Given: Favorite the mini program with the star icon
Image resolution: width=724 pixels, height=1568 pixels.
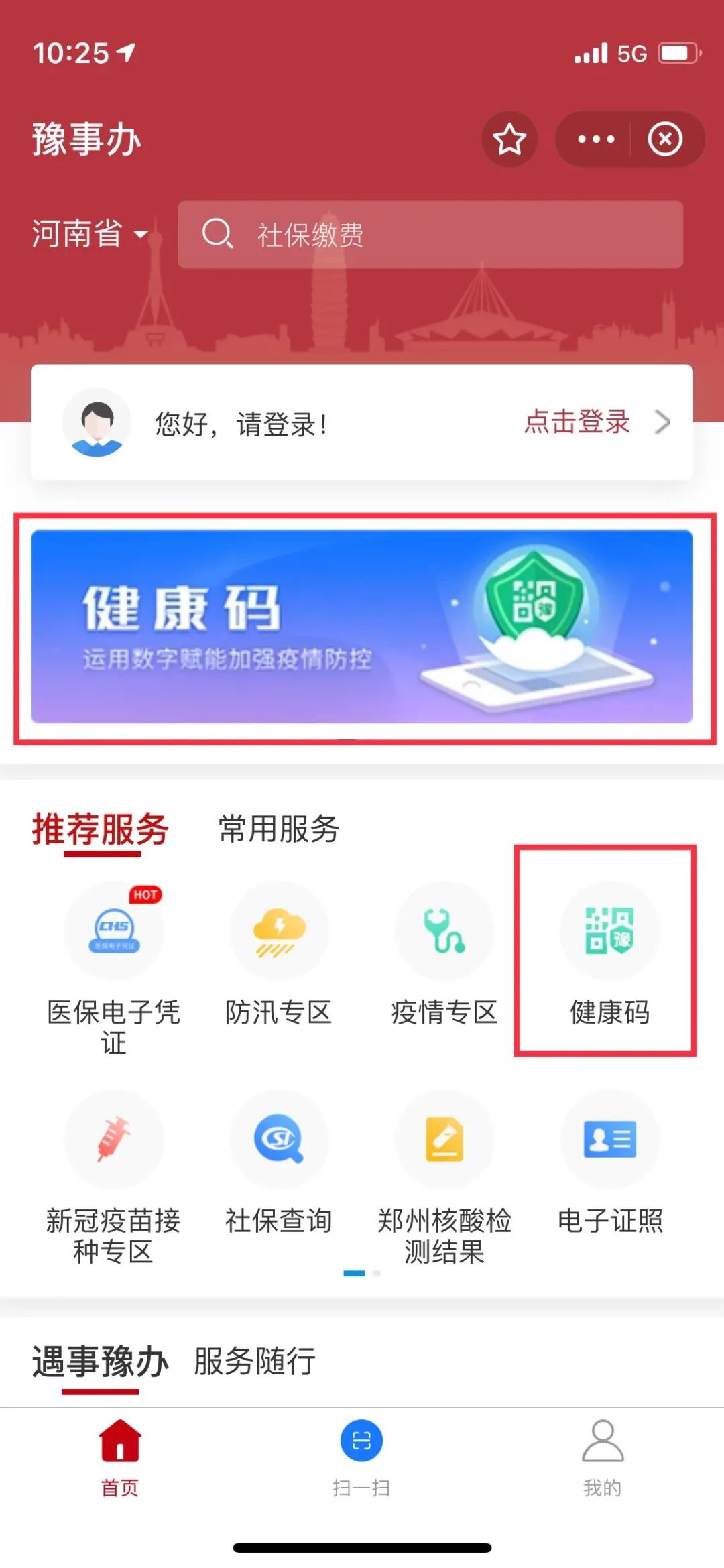Looking at the screenshot, I should pyautogui.click(x=509, y=139).
